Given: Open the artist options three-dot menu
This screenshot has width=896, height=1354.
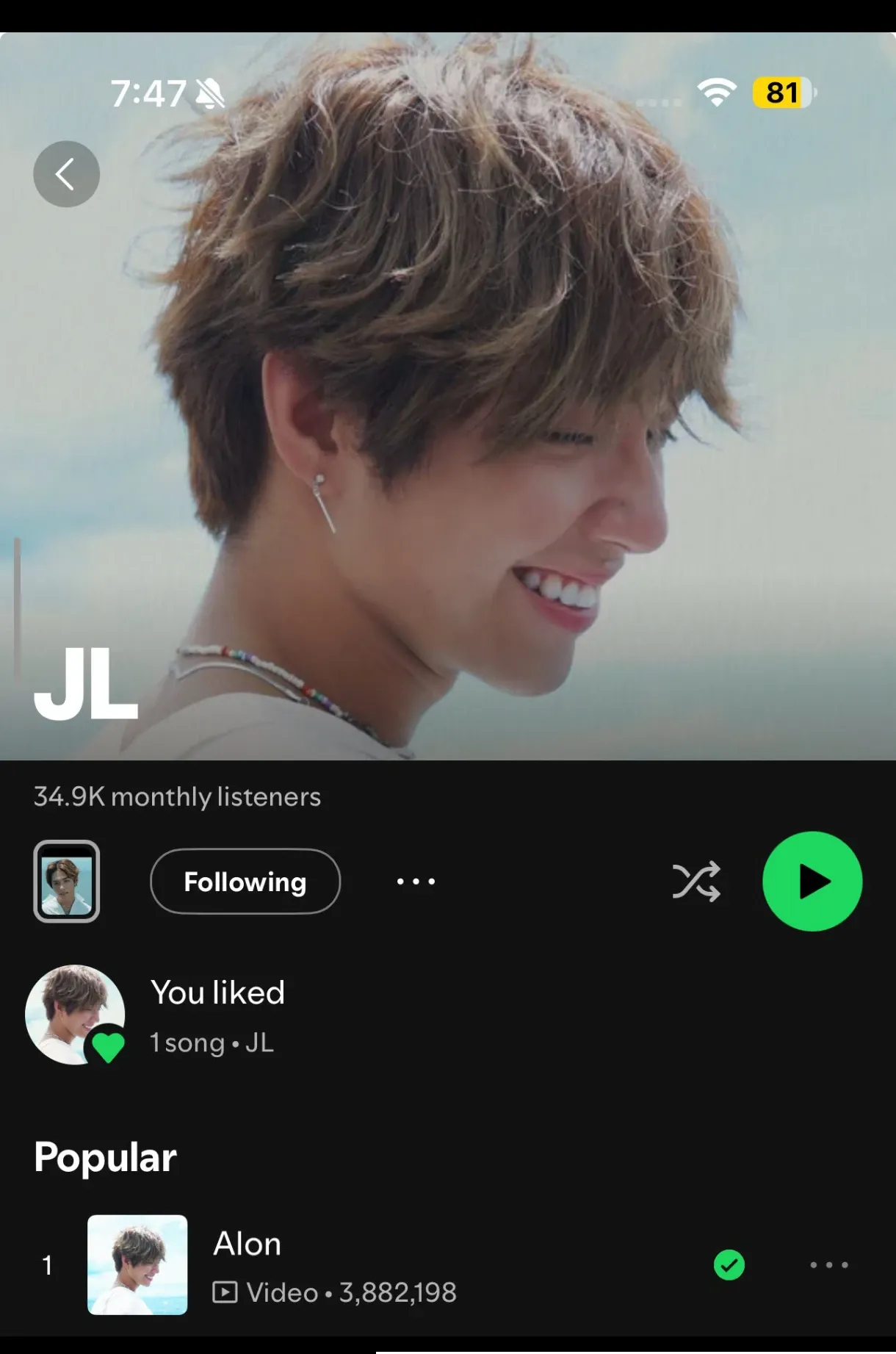Looking at the screenshot, I should click(x=416, y=882).
